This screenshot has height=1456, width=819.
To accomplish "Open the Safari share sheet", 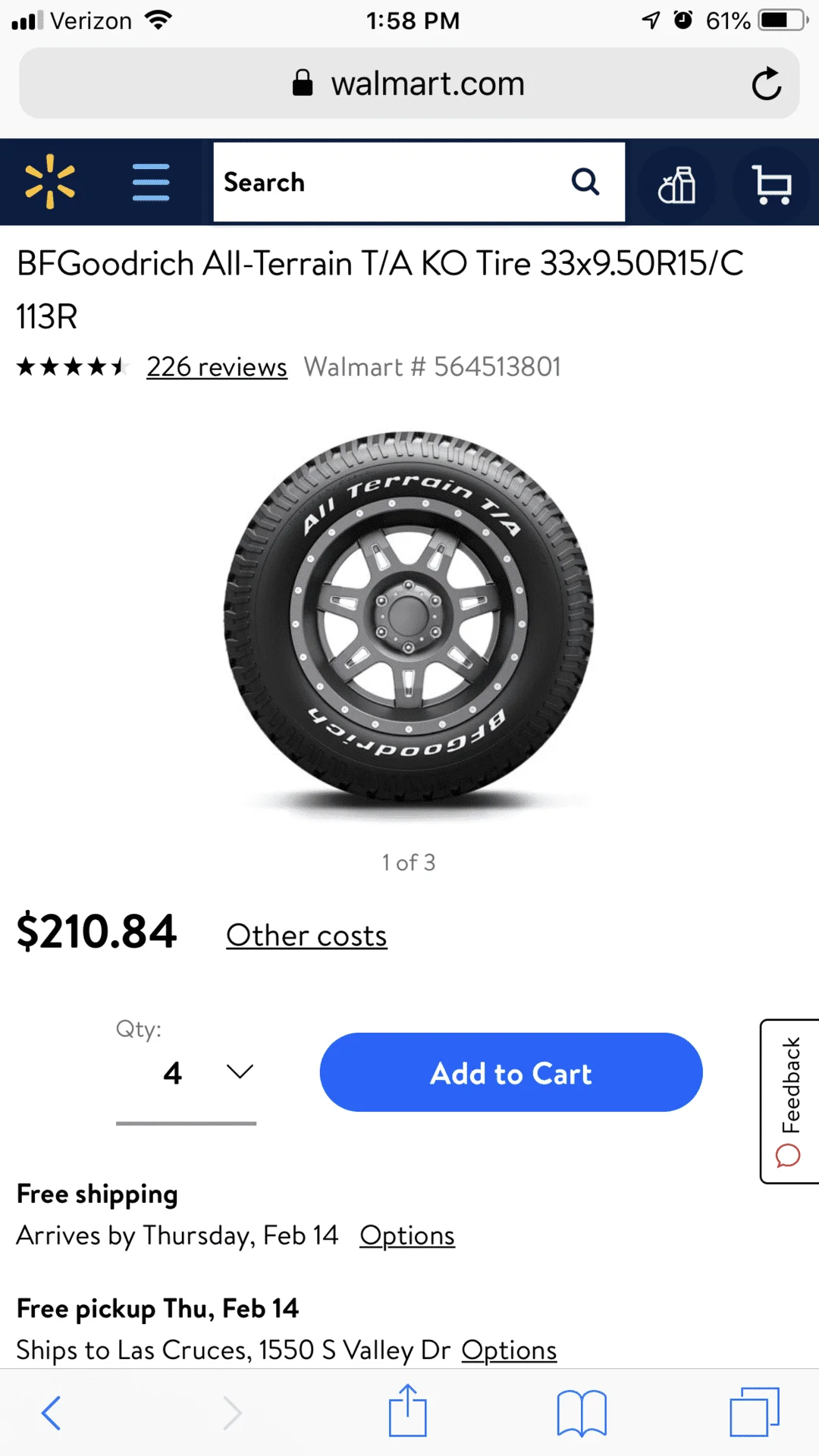I will [408, 1410].
